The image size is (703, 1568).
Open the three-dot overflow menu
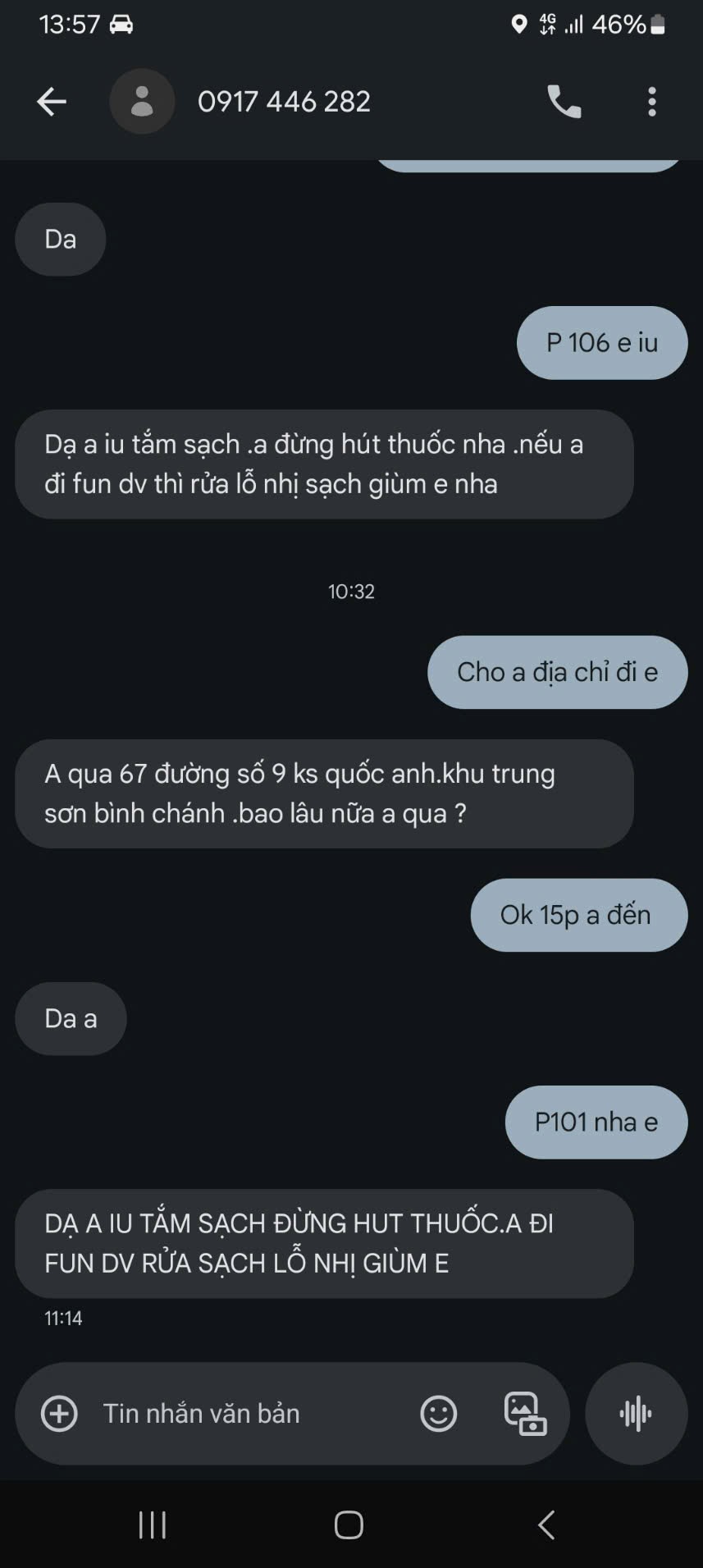[x=652, y=102]
